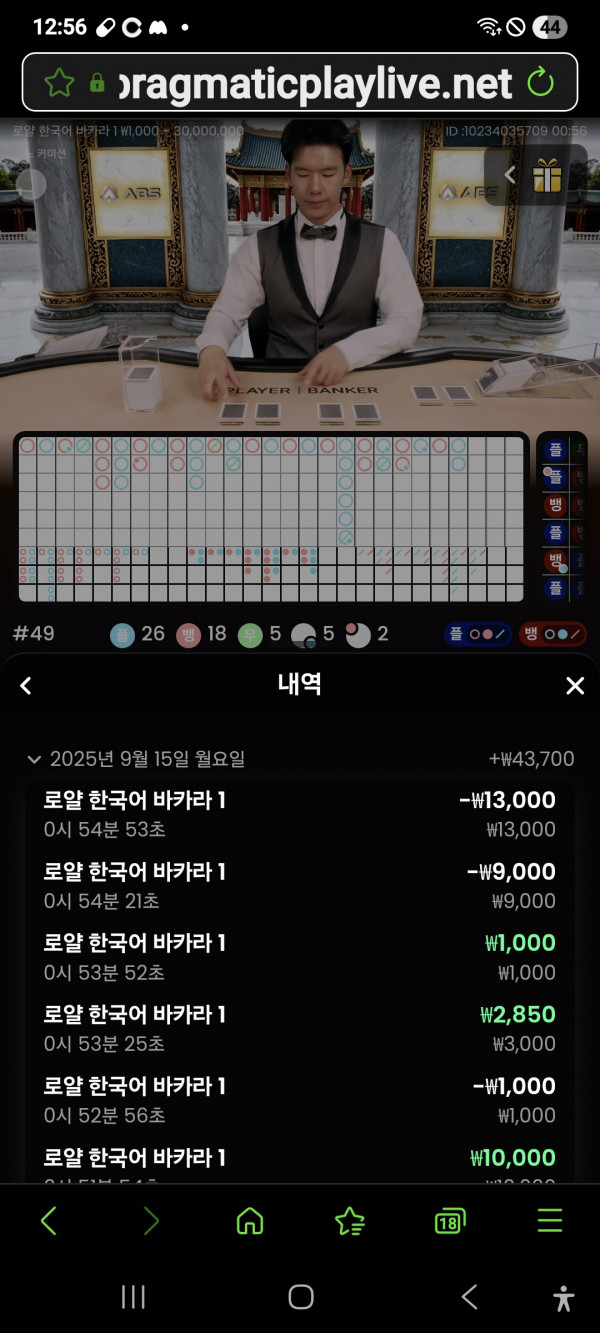This screenshot has width=600, height=1333.
Task: Open the 0시 52분 56초 history entry
Action: click(x=300, y=1100)
